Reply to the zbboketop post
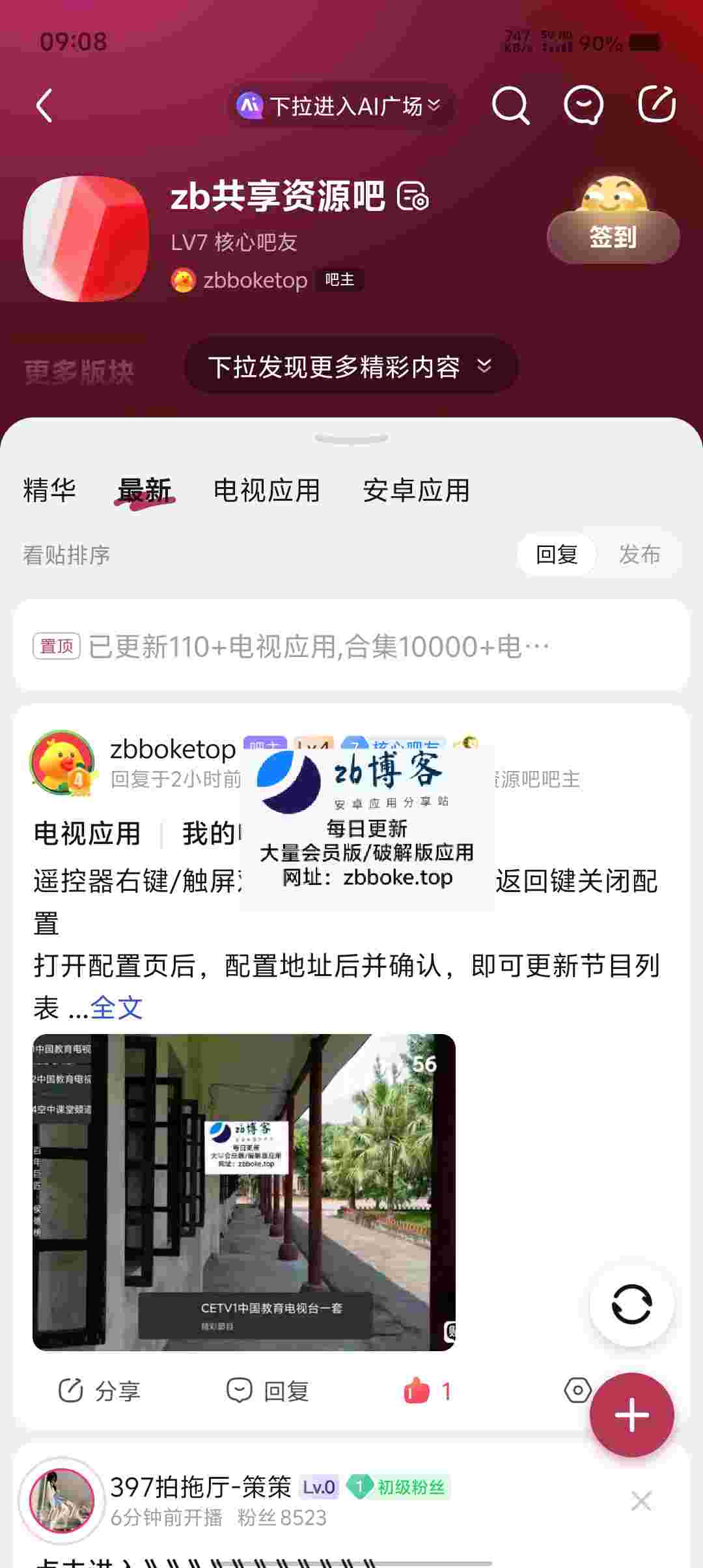Viewport: 703px width, 1568px height. pos(268,1391)
